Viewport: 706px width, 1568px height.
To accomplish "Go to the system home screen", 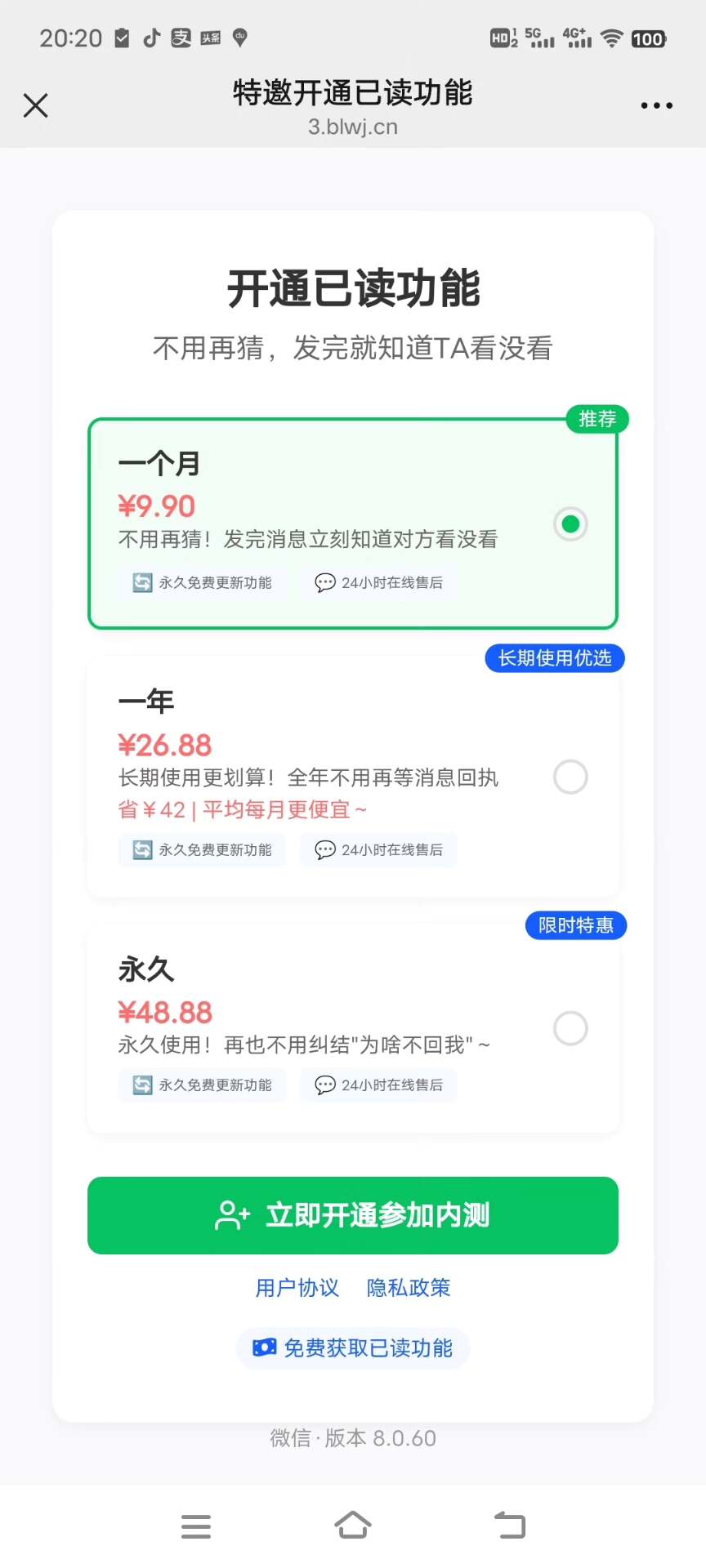I will pos(353,1525).
